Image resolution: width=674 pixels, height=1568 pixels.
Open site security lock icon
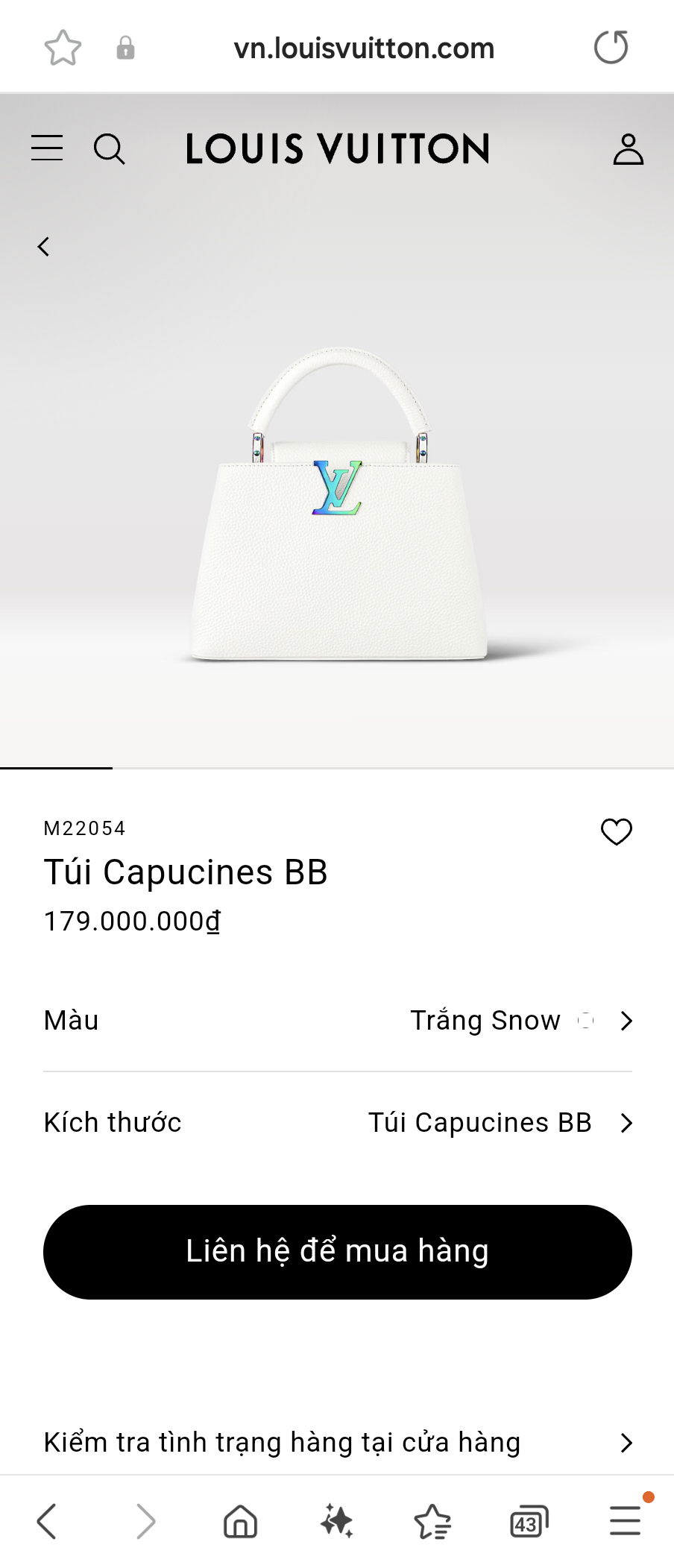pyautogui.click(x=125, y=47)
